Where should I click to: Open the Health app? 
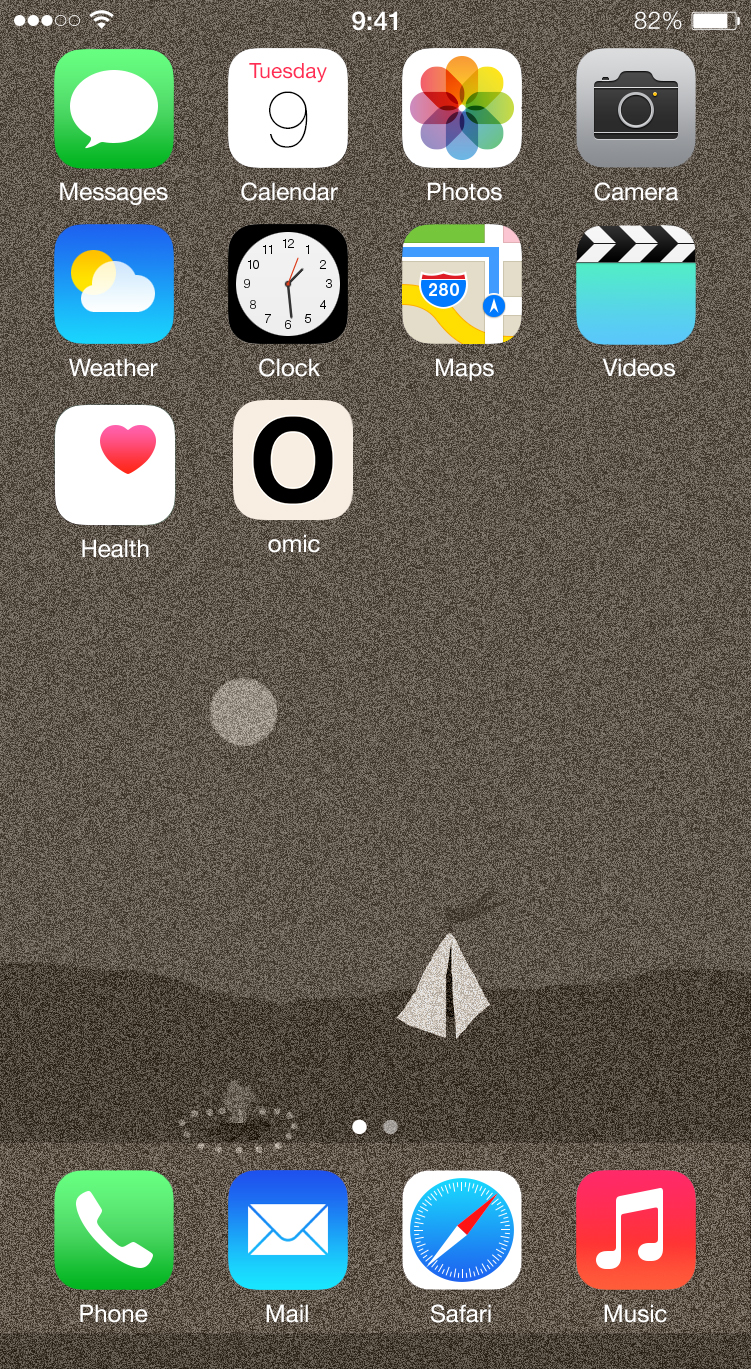[x=115, y=465]
